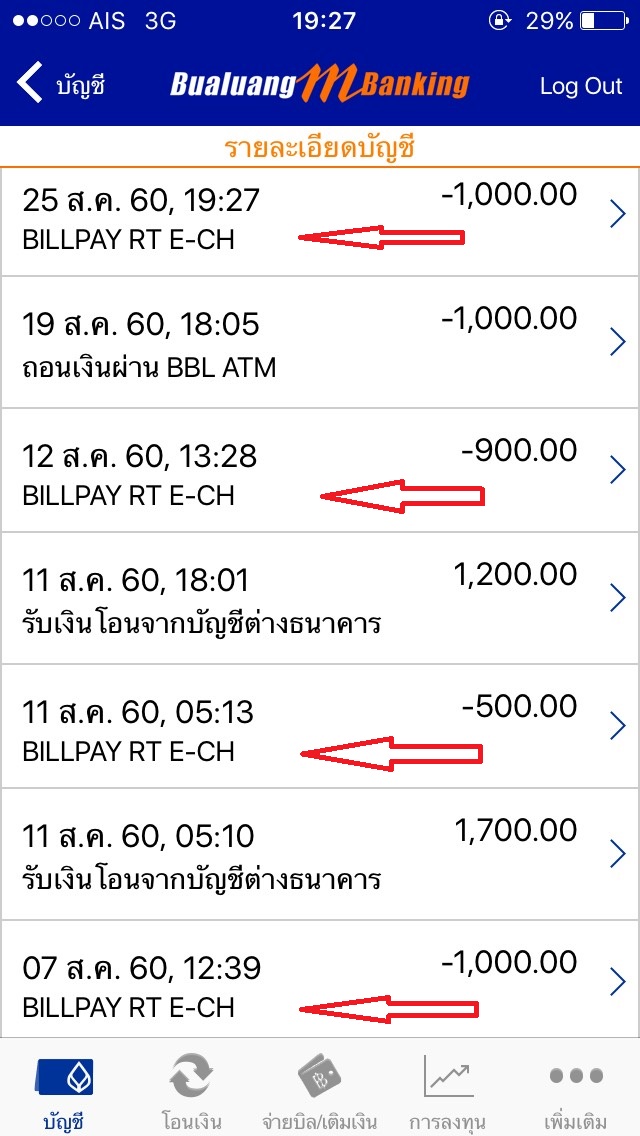
Task: Go back to the บัญชี screen
Action: 62,85
